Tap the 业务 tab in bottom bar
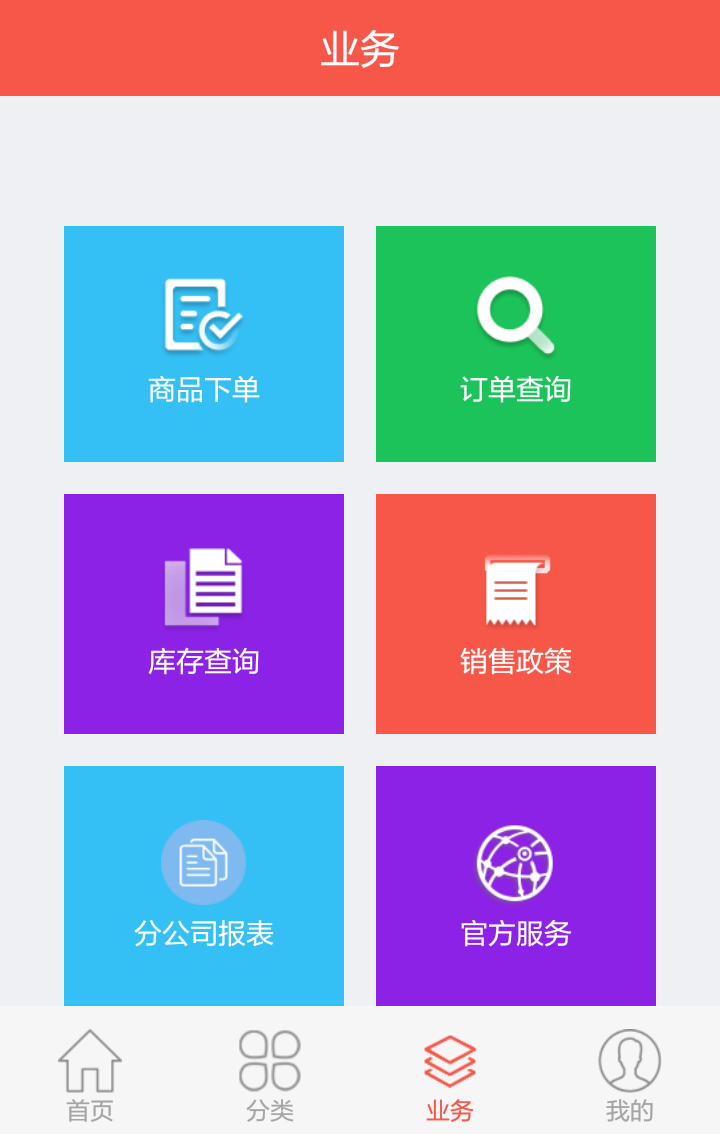 [x=450, y=1076]
